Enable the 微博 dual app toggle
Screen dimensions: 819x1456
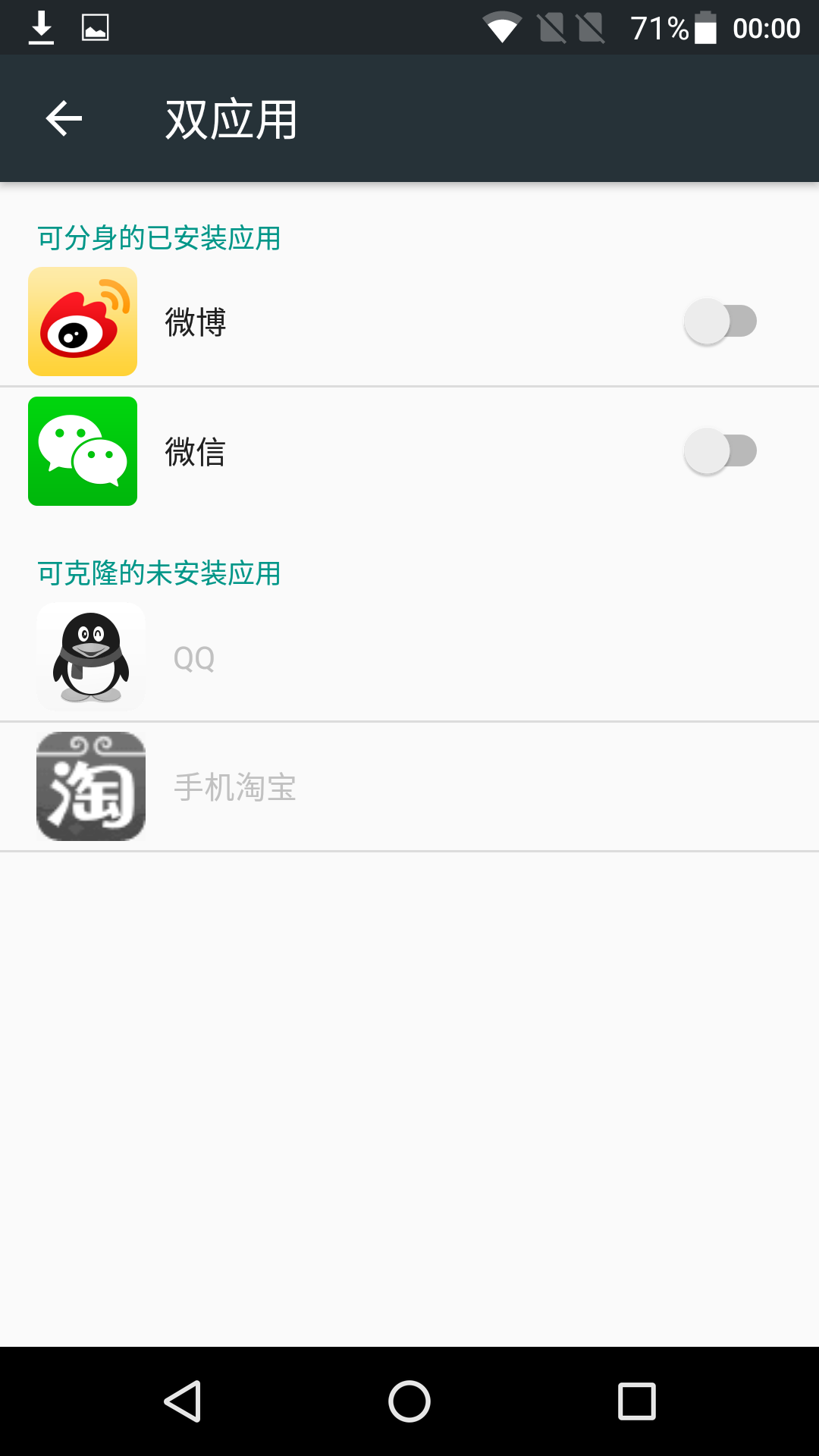720,322
